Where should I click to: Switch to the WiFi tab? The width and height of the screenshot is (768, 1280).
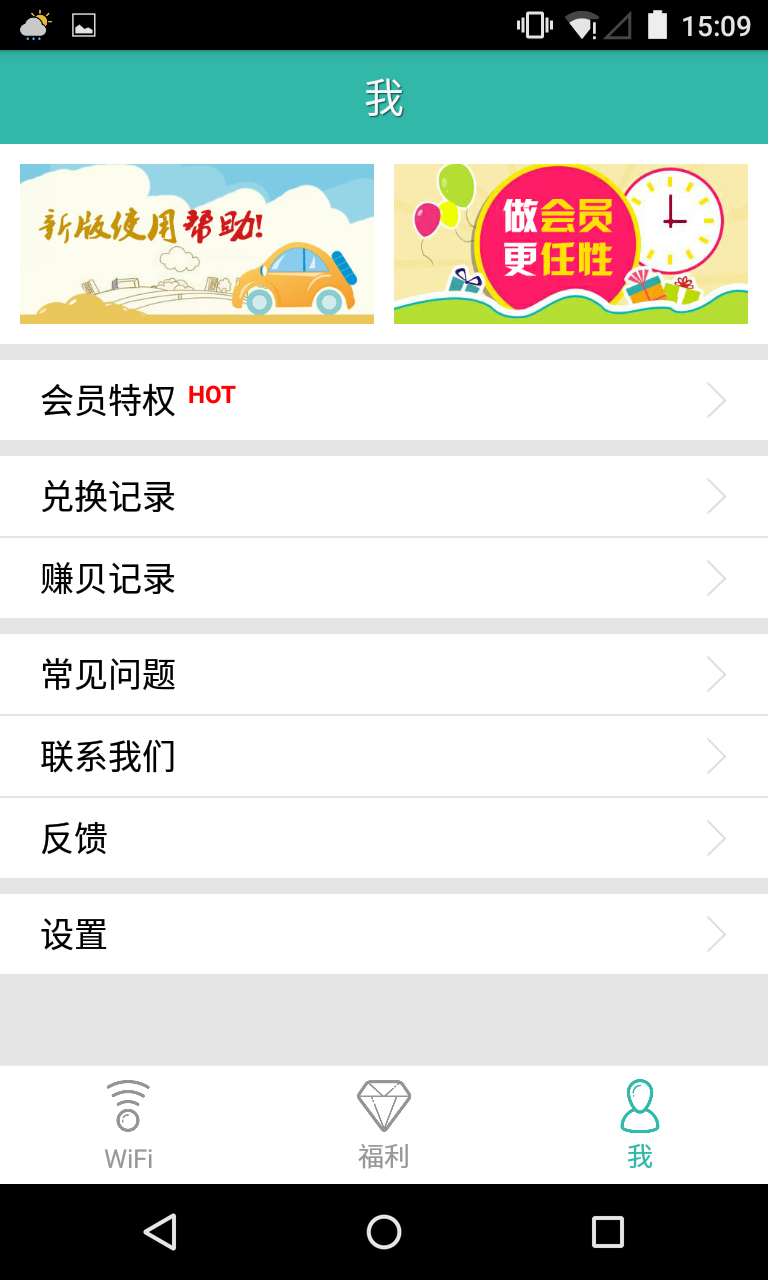(128, 1123)
